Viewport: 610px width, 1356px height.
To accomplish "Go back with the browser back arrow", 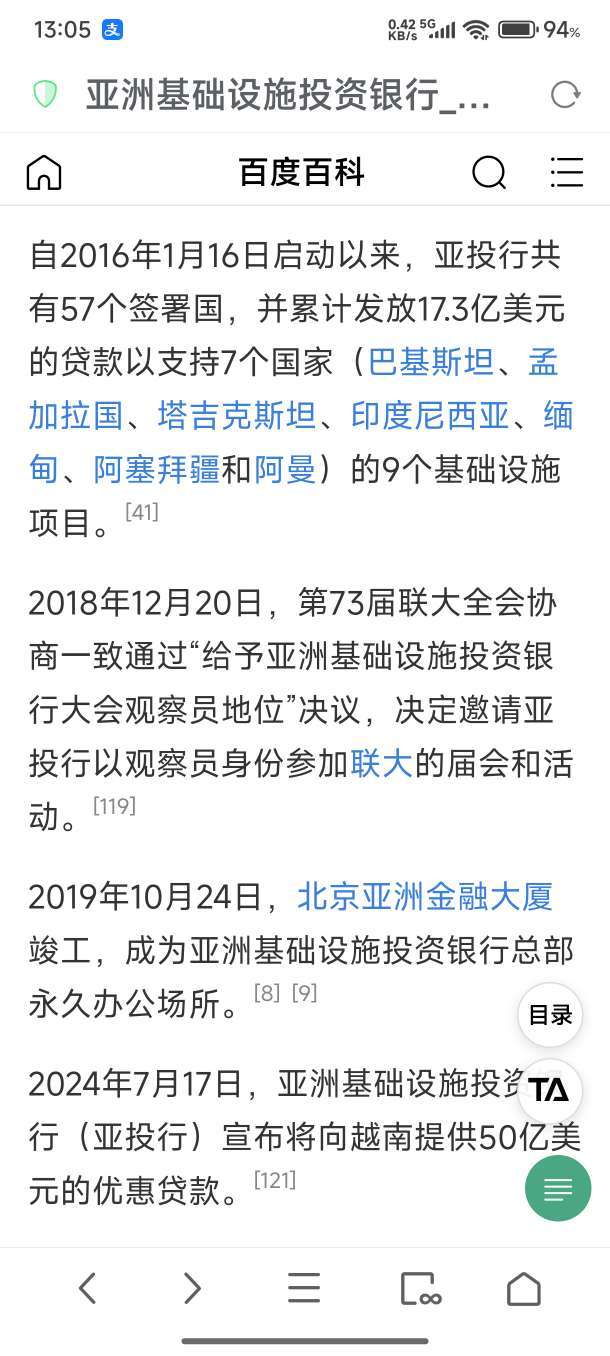I will pyautogui.click(x=88, y=1289).
